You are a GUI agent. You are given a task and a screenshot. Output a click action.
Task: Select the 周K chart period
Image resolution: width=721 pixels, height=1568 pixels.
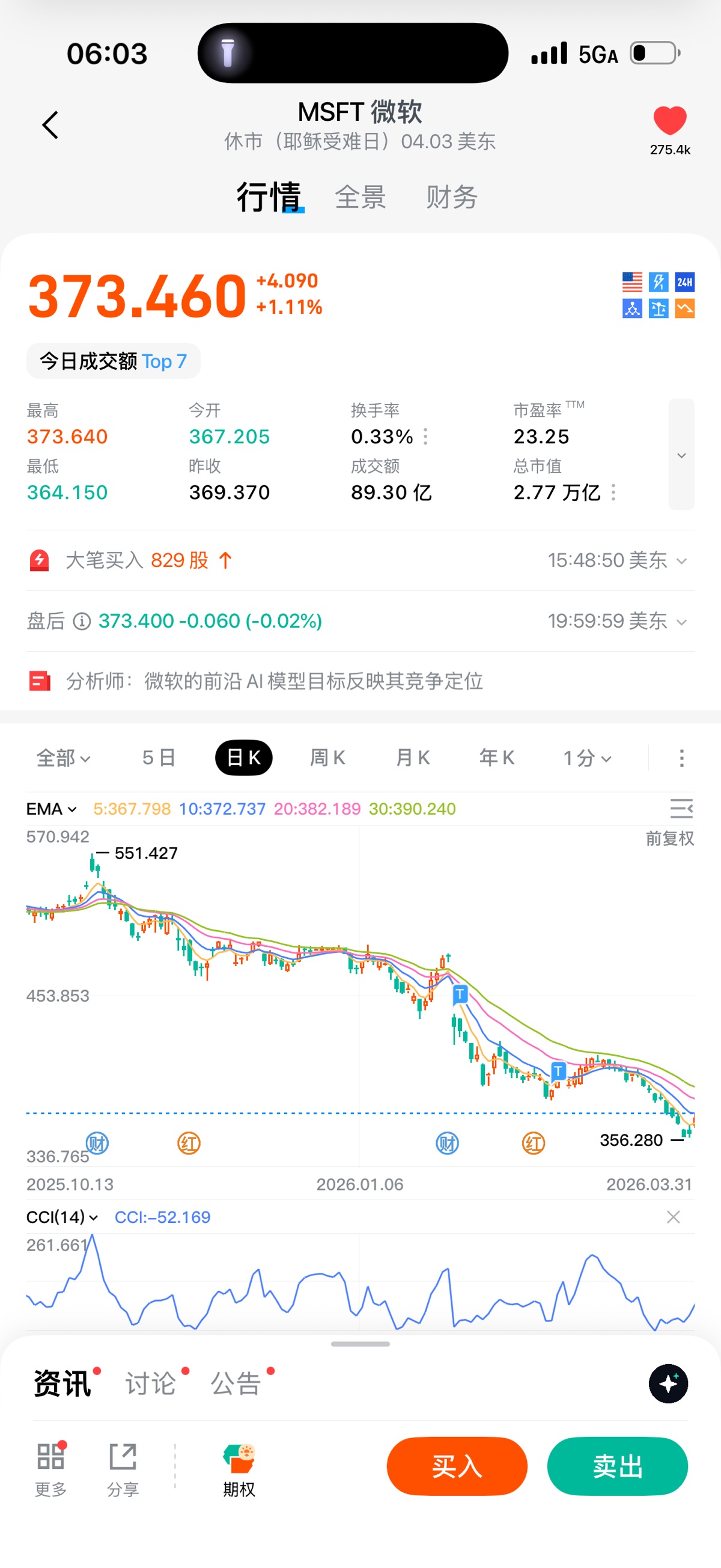click(327, 758)
